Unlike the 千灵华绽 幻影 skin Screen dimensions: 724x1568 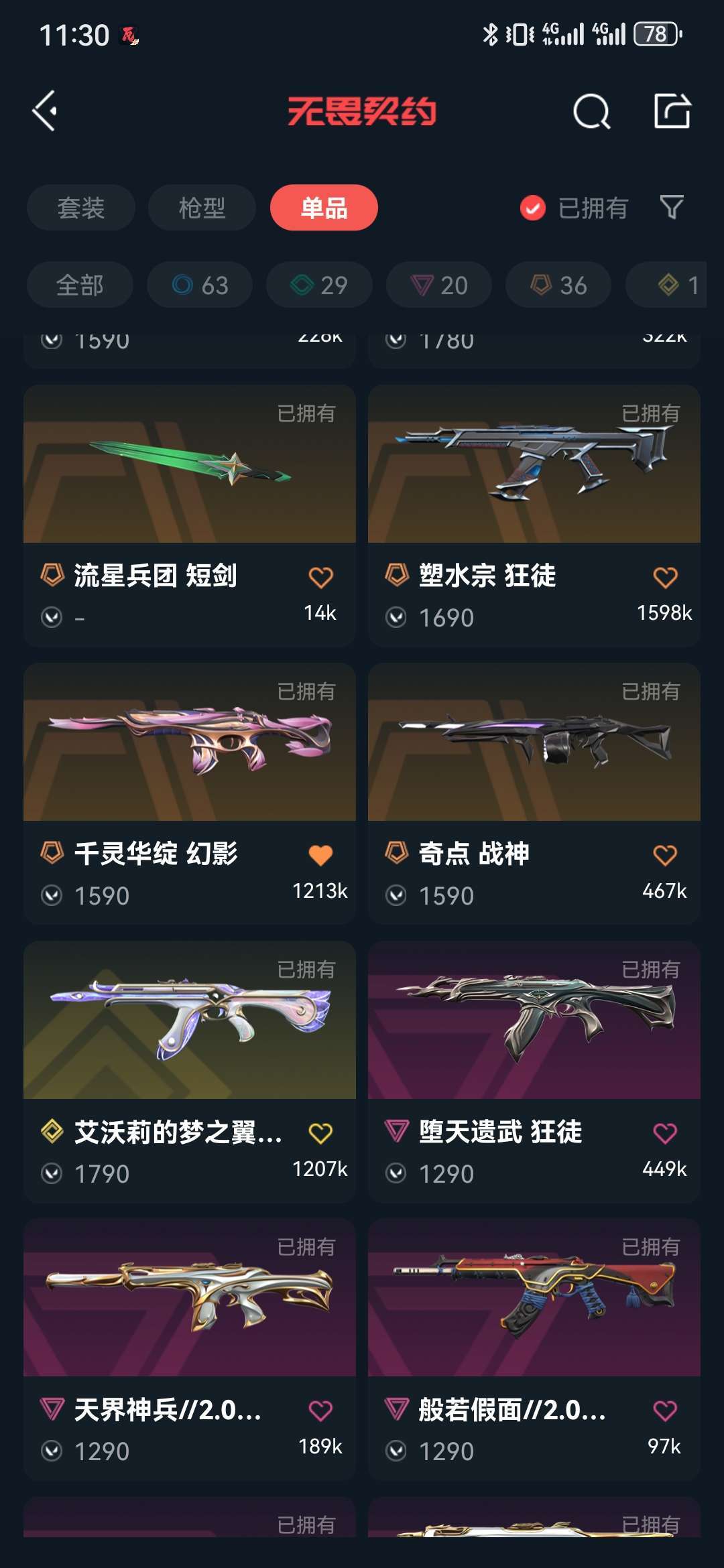point(320,855)
